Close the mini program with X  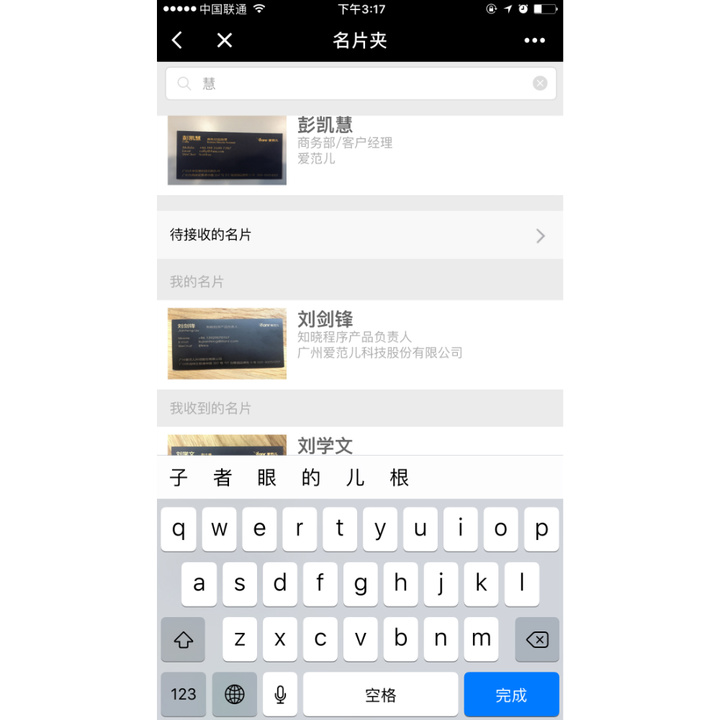(x=225, y=40)
